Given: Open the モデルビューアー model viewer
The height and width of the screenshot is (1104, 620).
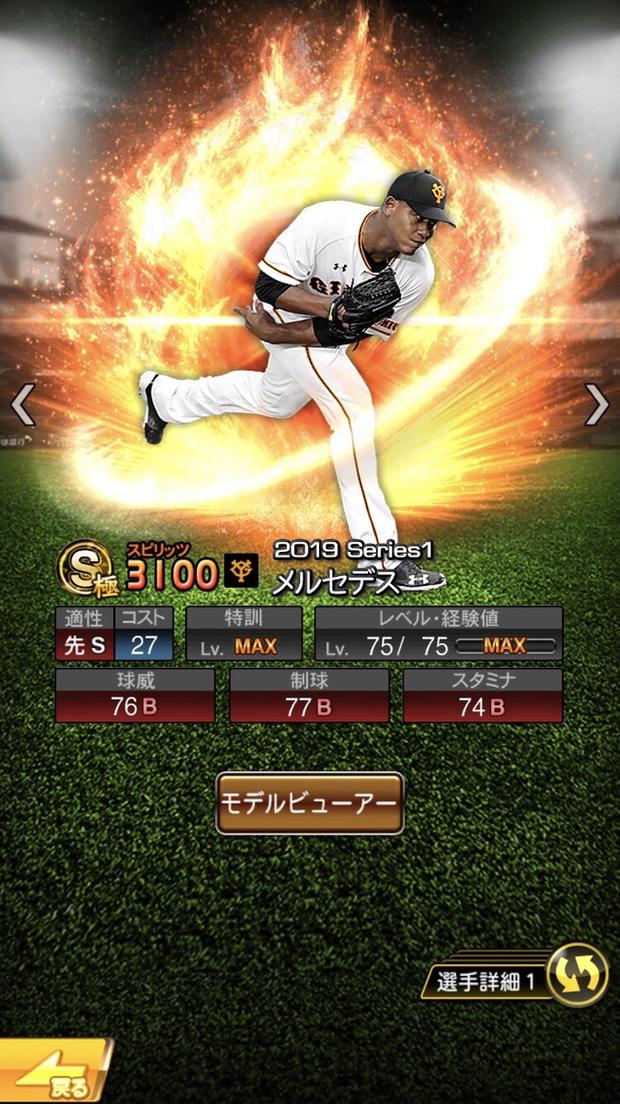Looking at the screenshot, I should [x=310, y=803].
